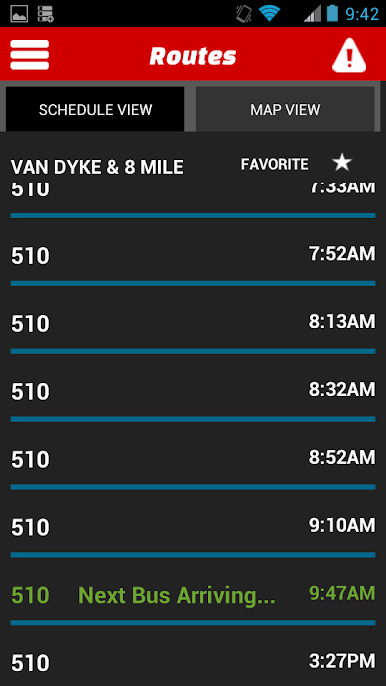
Task: Open the service alerts warning icon
Action: point(349,55)
